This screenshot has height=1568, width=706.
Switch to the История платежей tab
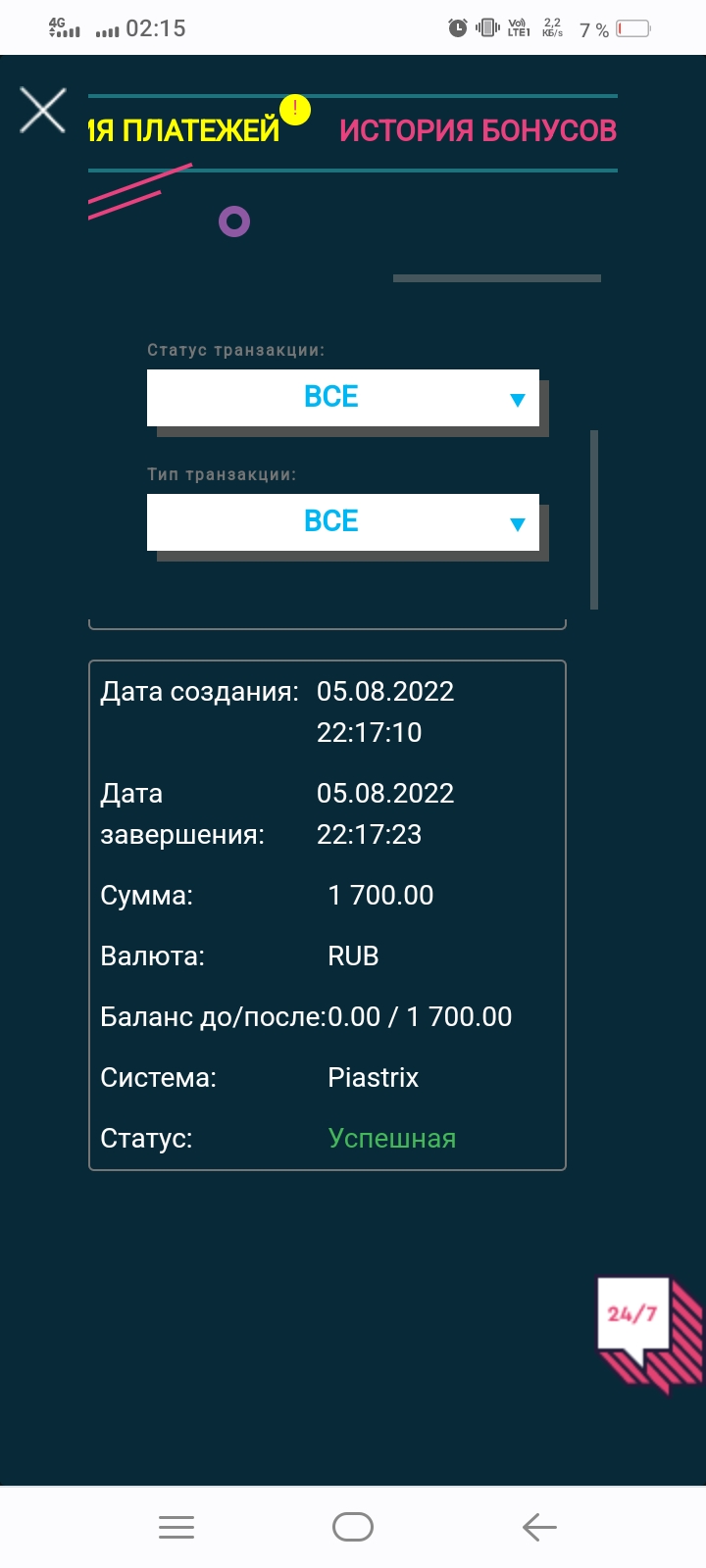tap(184, 130)
